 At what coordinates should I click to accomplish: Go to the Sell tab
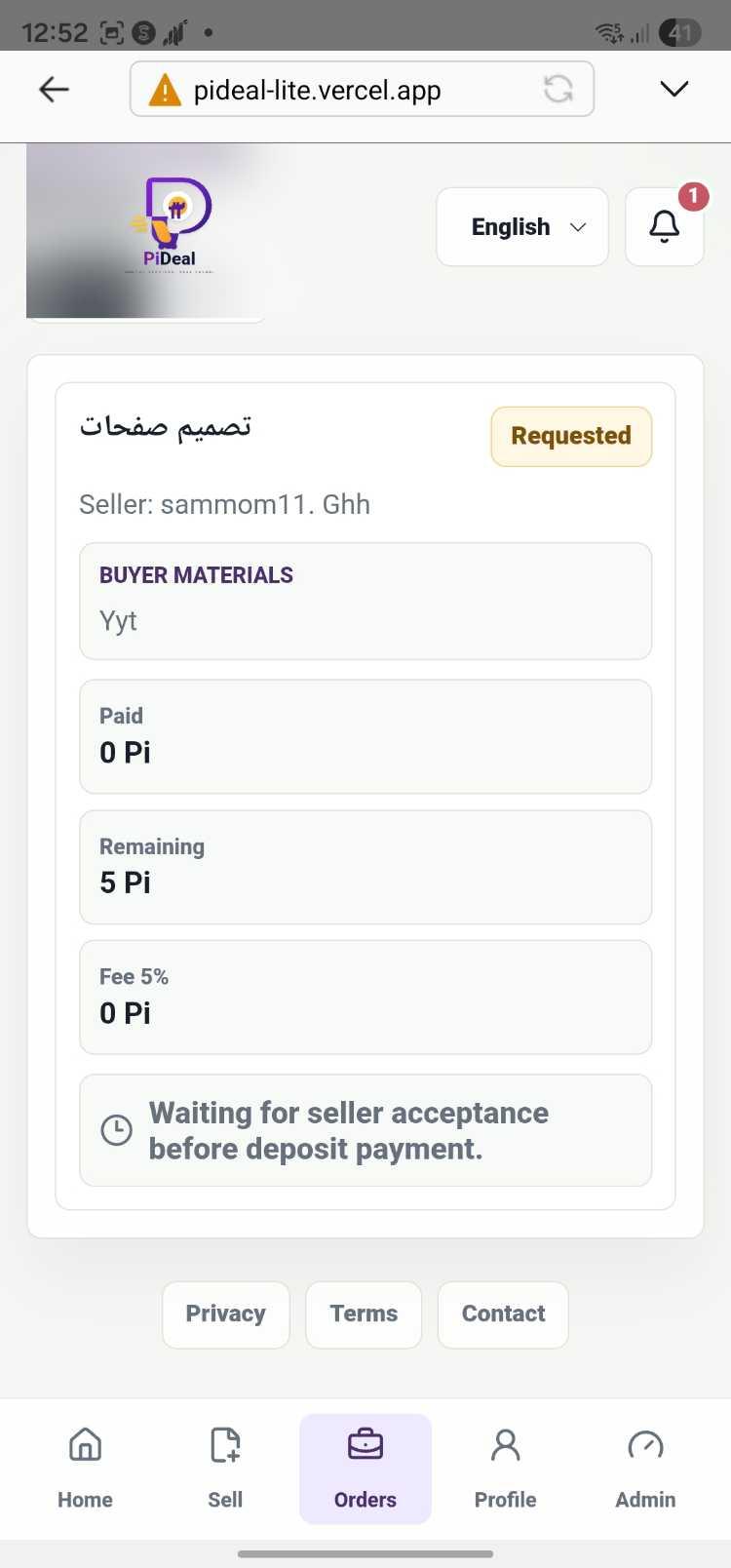(x=225, y=1469)
